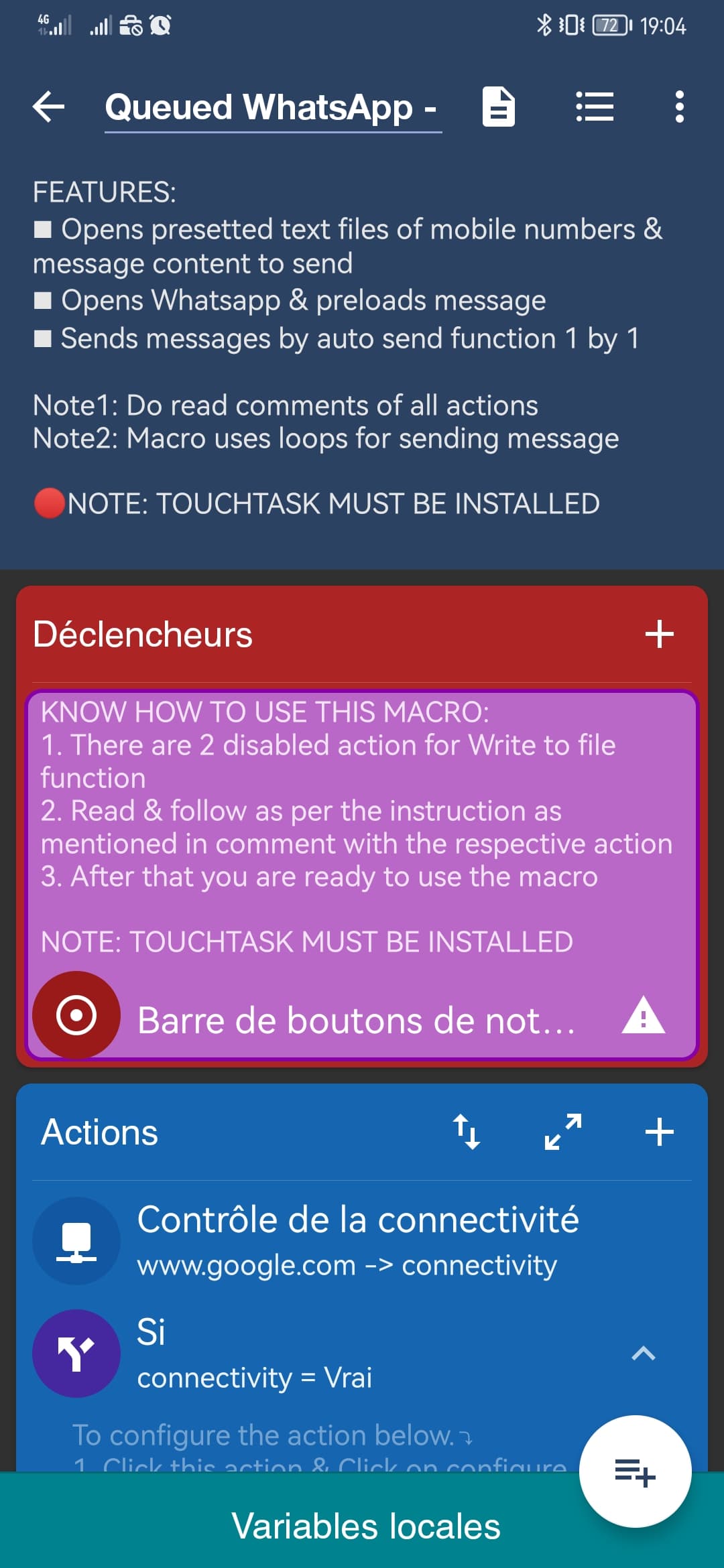Open the list view icon

(595, 107)
